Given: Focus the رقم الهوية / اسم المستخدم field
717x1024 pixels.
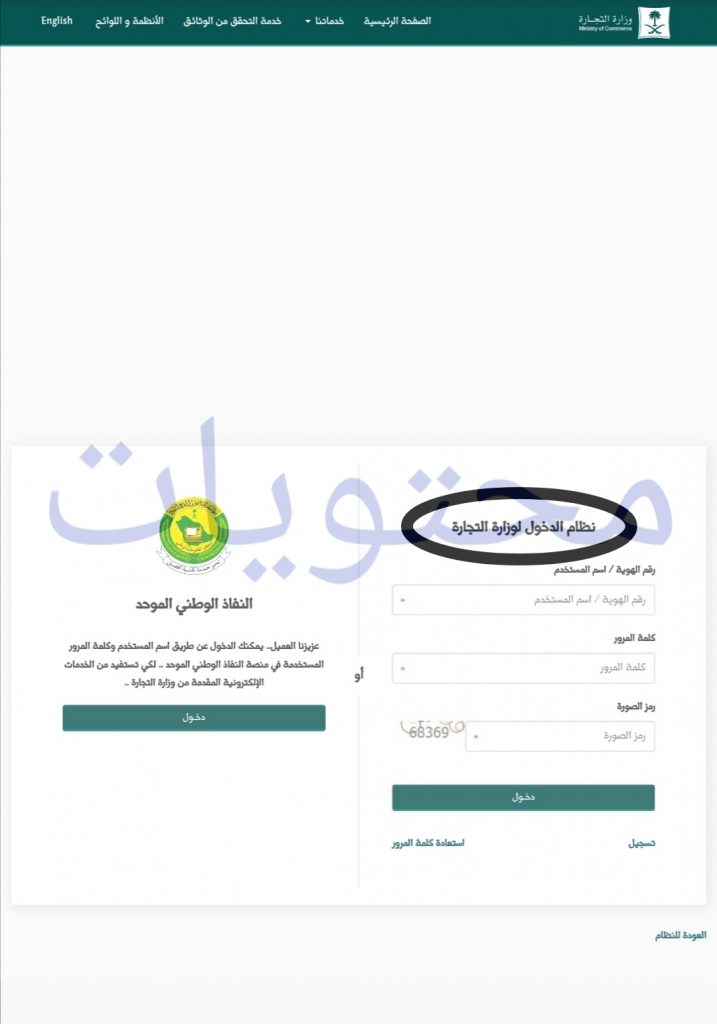Looking at the screenshot, I should click(x=523, y=600).
